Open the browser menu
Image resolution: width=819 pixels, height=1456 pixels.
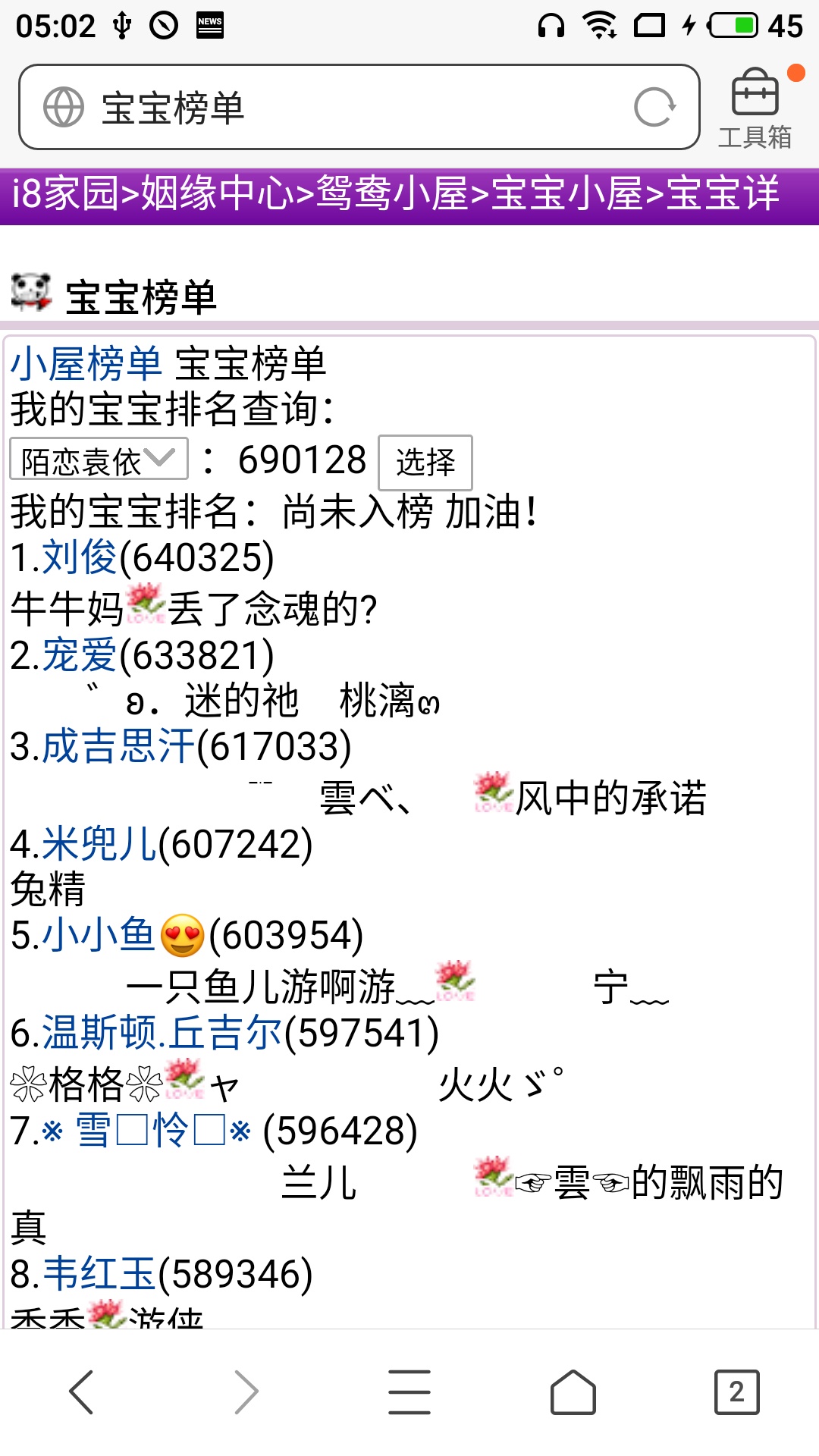(409, 1392)
